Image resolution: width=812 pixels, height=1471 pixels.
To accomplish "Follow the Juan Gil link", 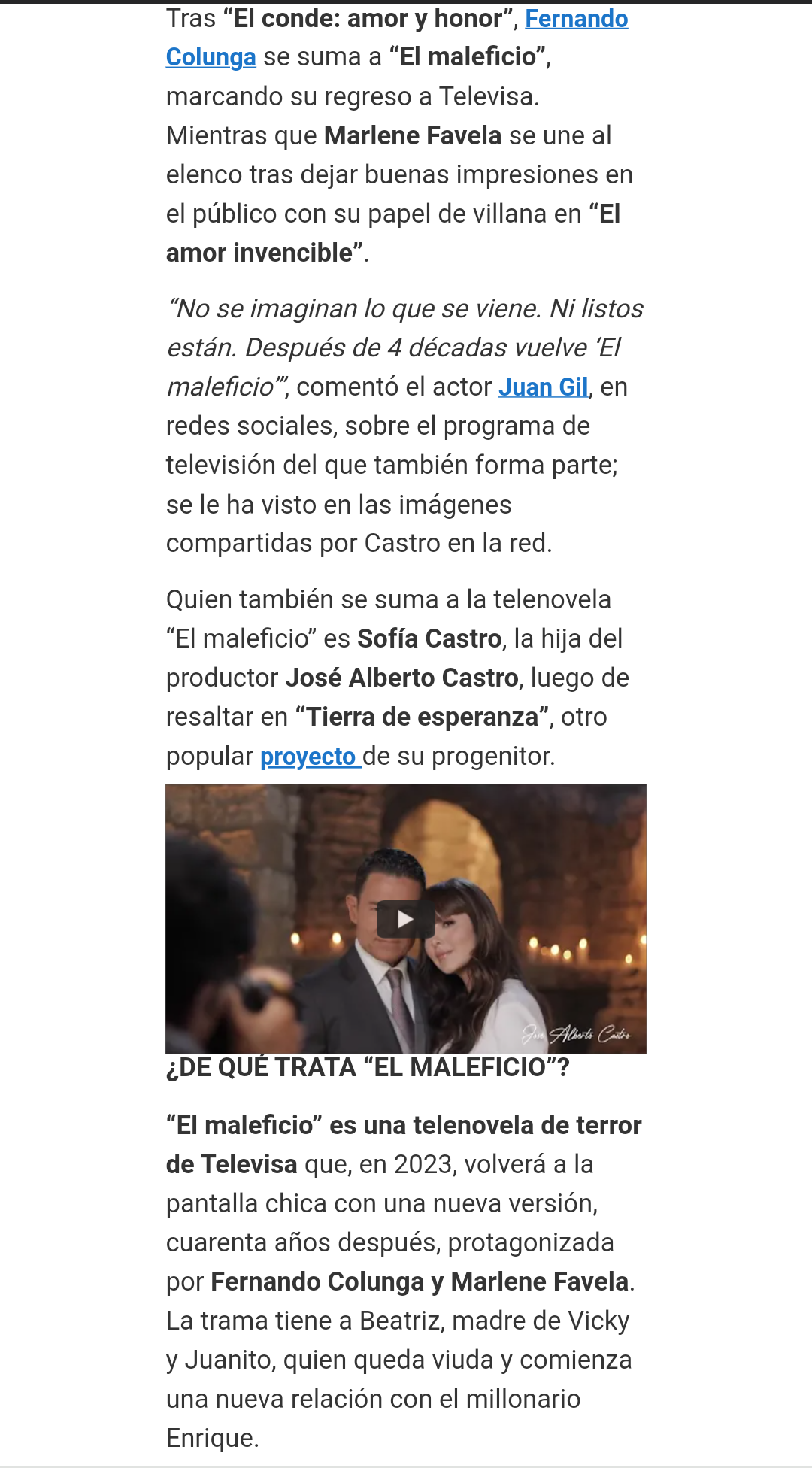I will point(543,387).
